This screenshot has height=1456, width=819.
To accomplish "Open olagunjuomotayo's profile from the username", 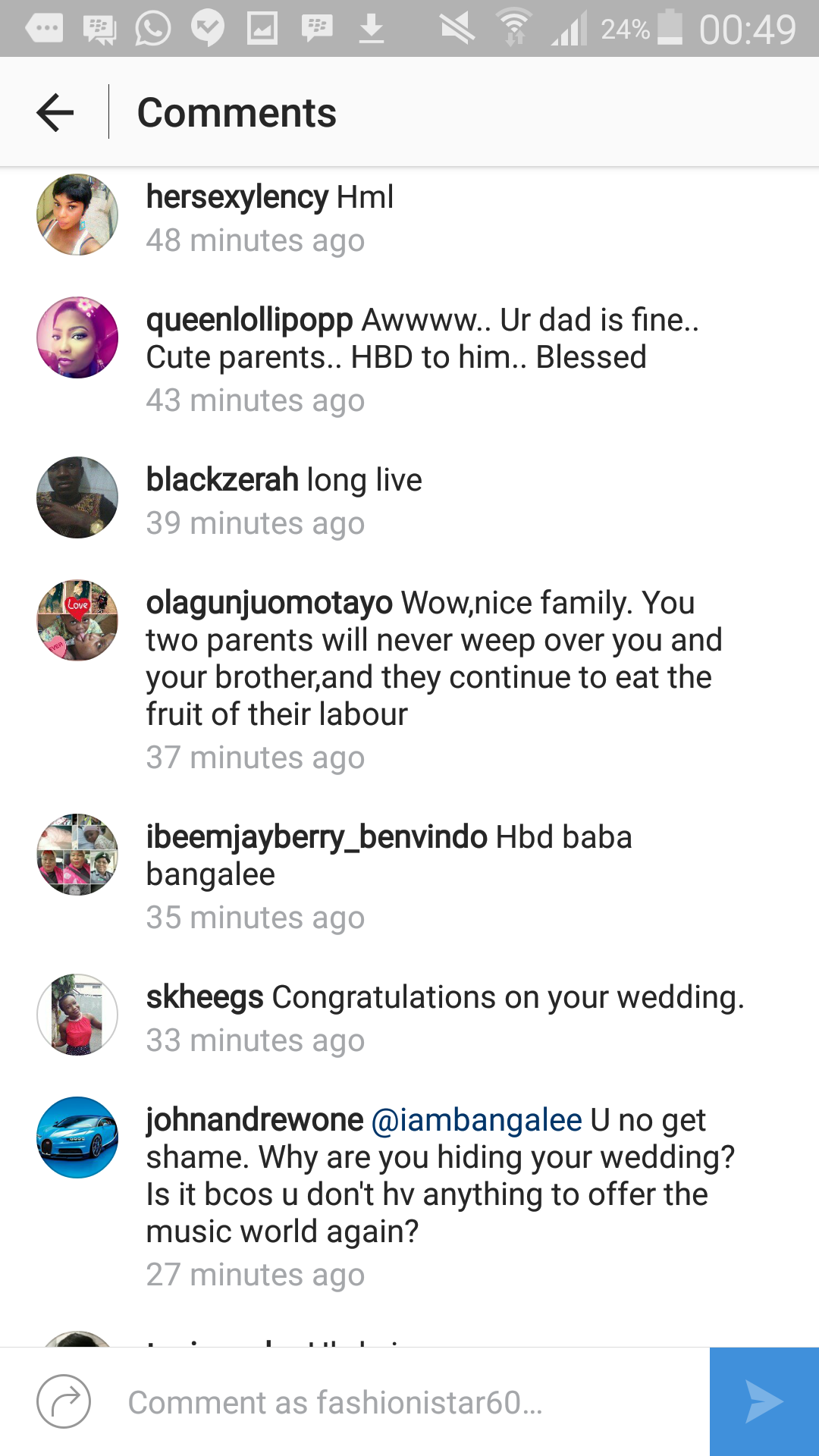I will point(269,604).
